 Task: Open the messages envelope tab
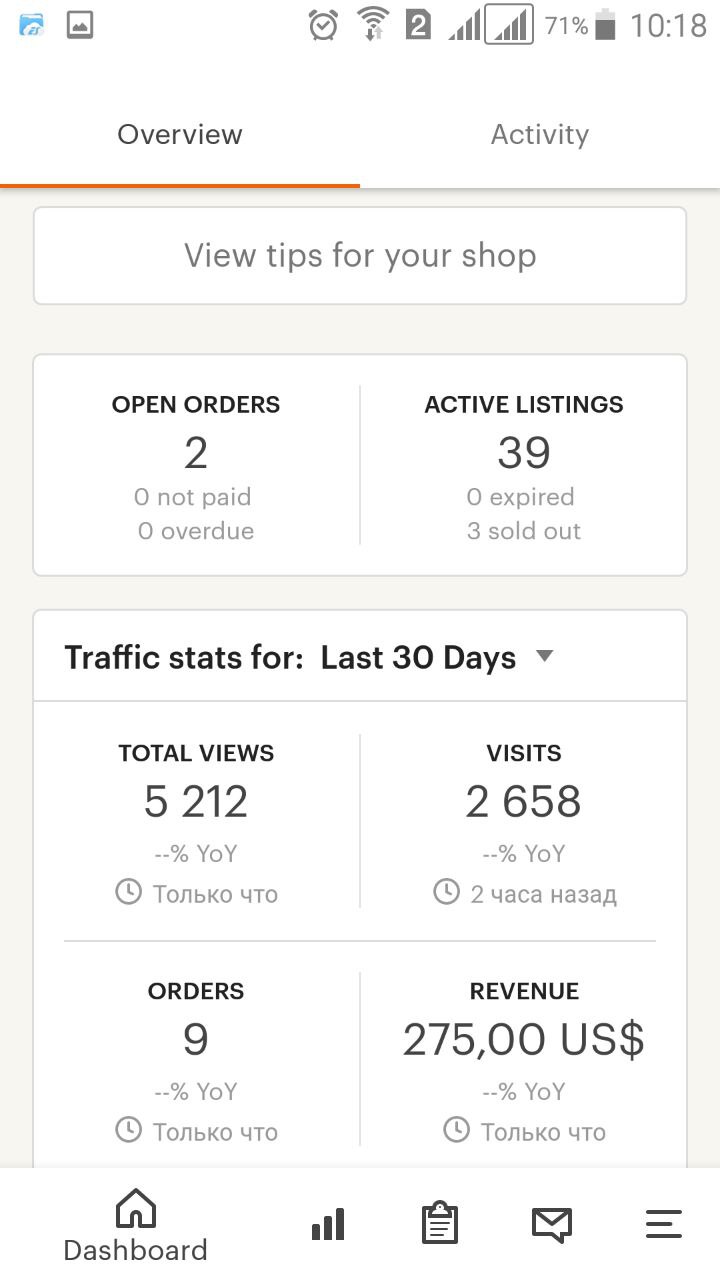pos(552,1224)
